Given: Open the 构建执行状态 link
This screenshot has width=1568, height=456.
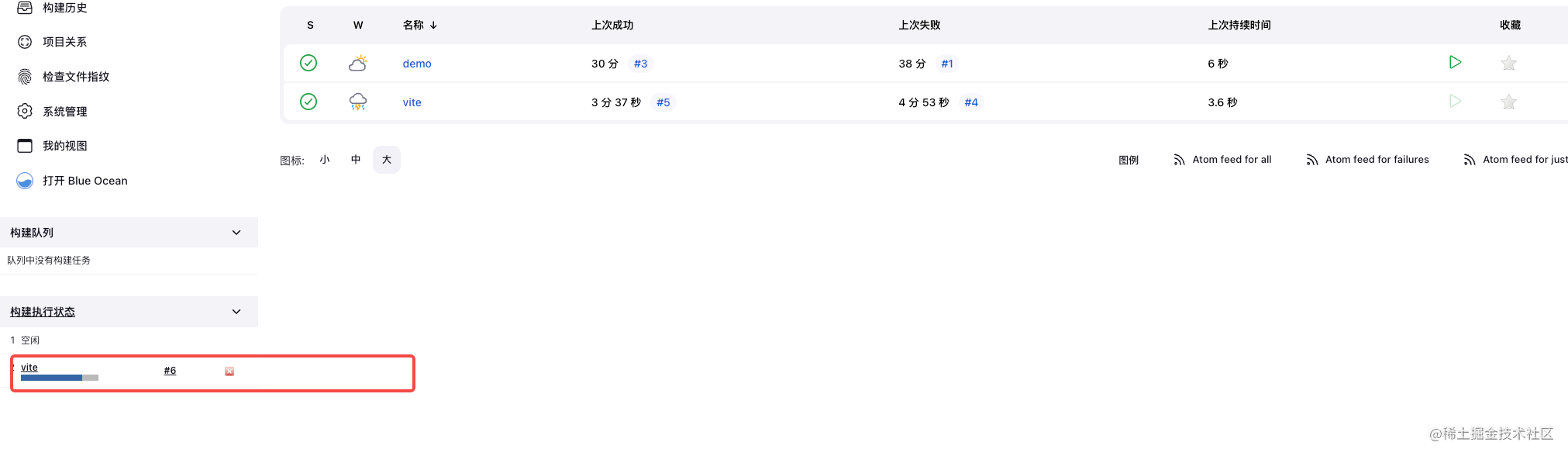Looking at the screenshot, I should 43,312.
